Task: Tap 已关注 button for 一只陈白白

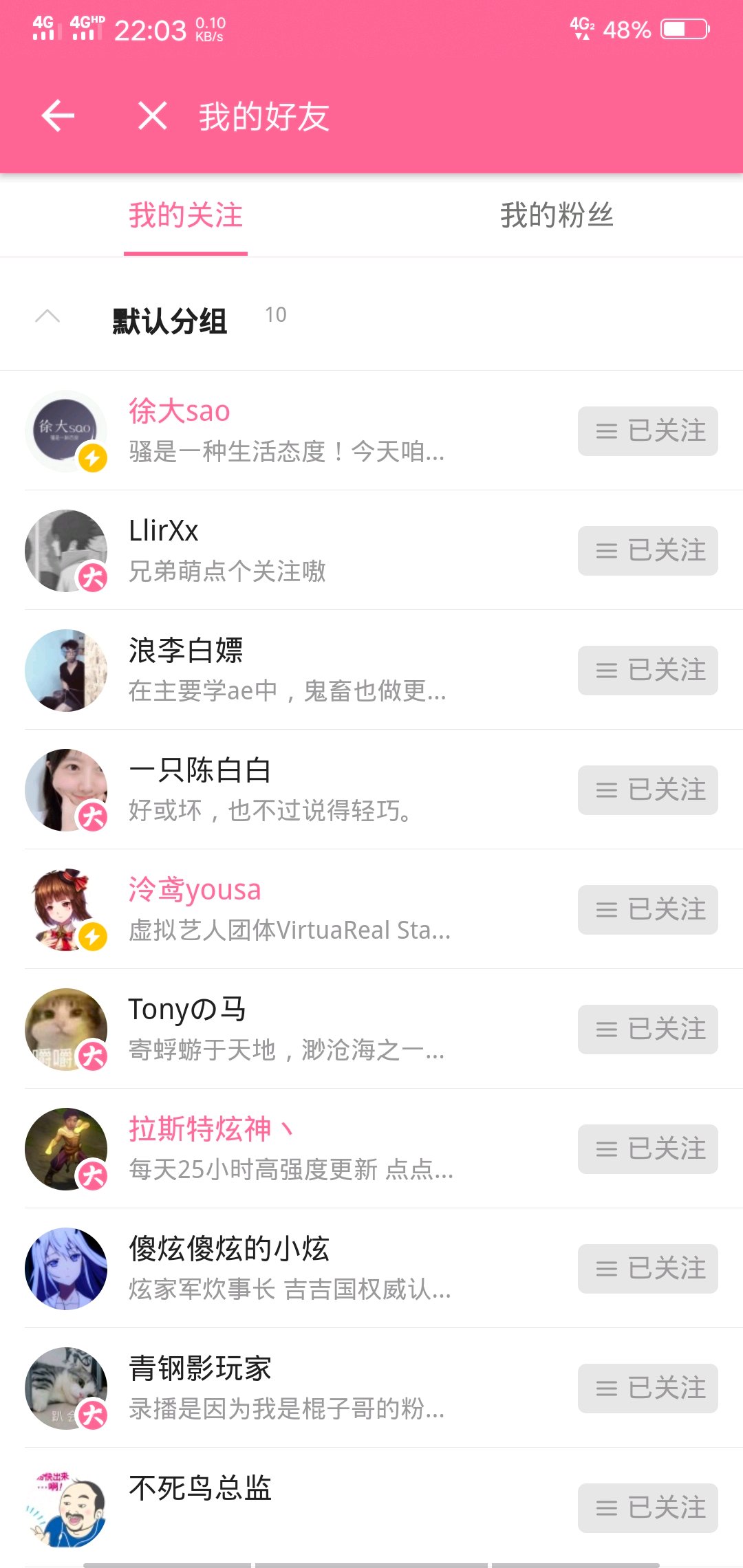Action: click(647, 790)
